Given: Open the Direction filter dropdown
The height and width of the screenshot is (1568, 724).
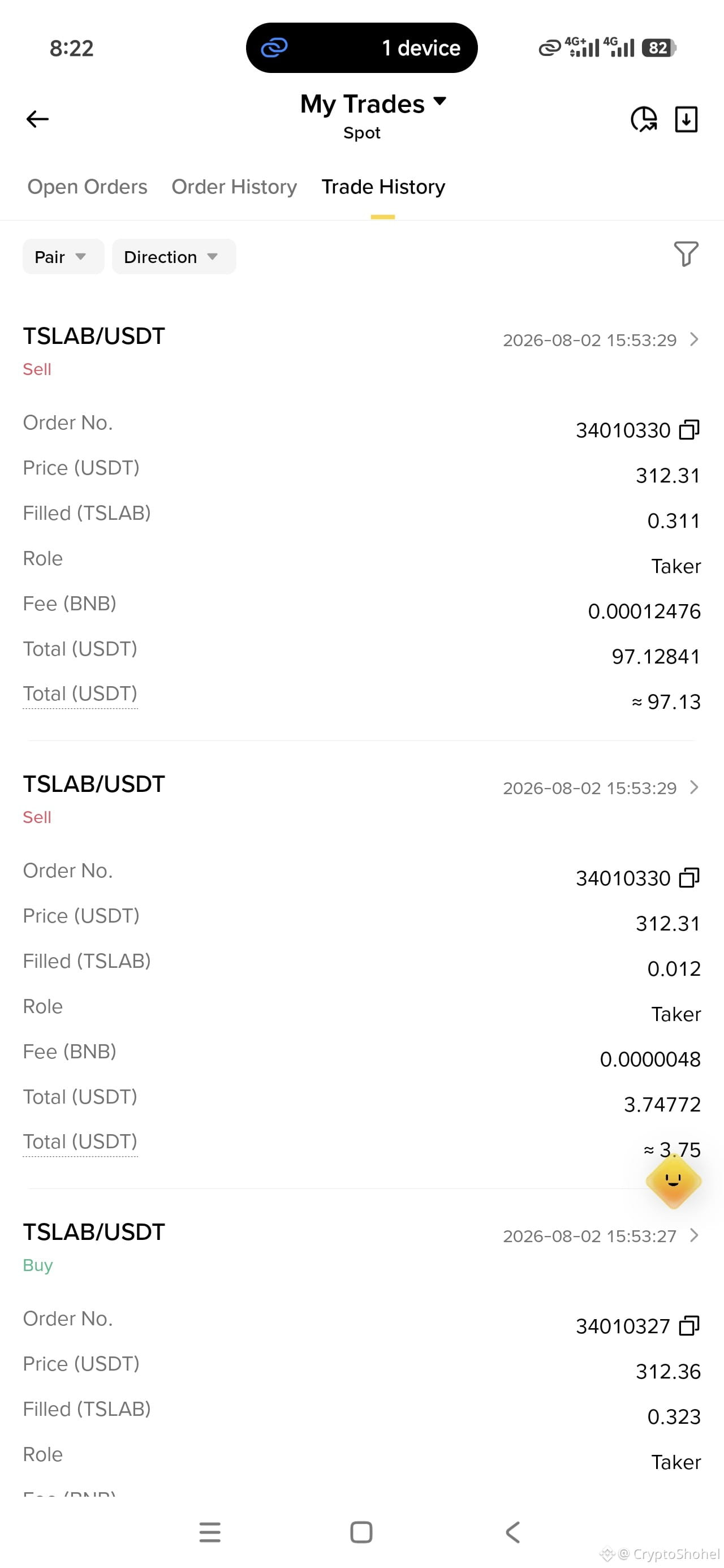Looking at the screenshot, I should point(174,257).
